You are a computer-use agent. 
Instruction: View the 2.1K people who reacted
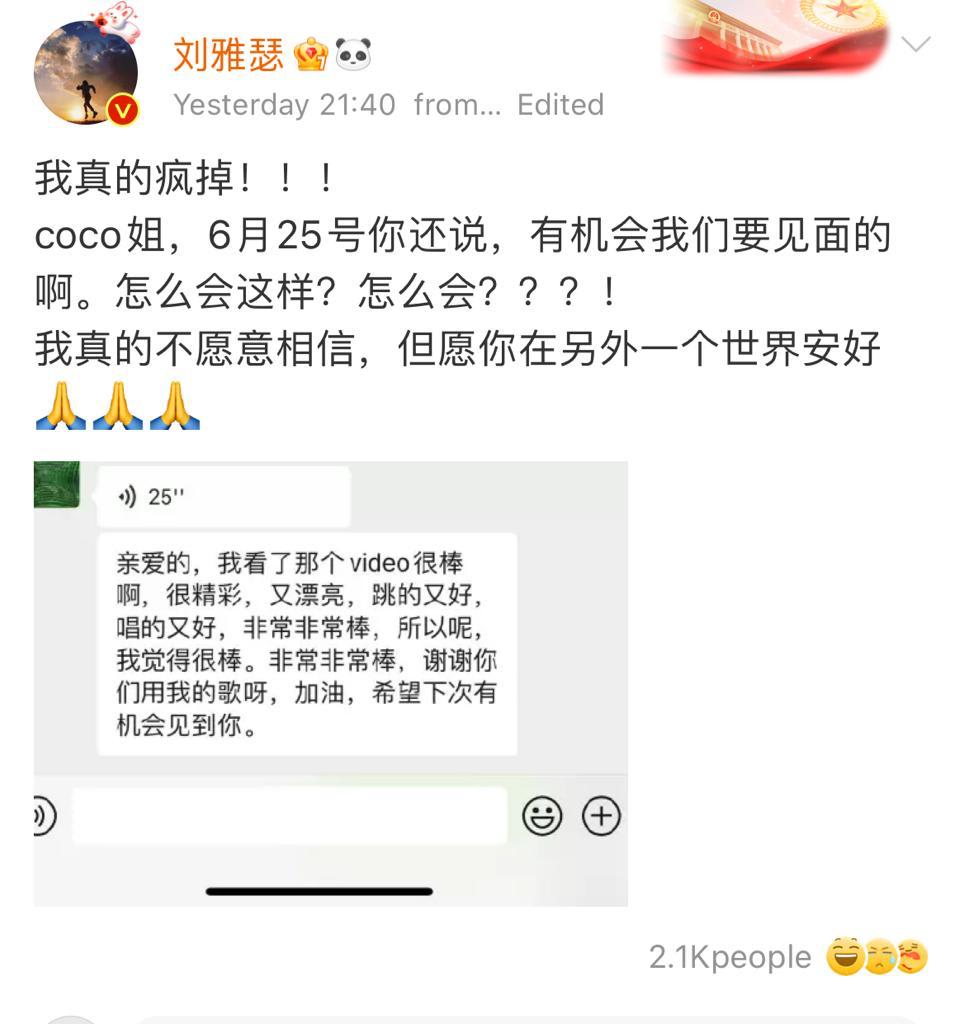730,957
